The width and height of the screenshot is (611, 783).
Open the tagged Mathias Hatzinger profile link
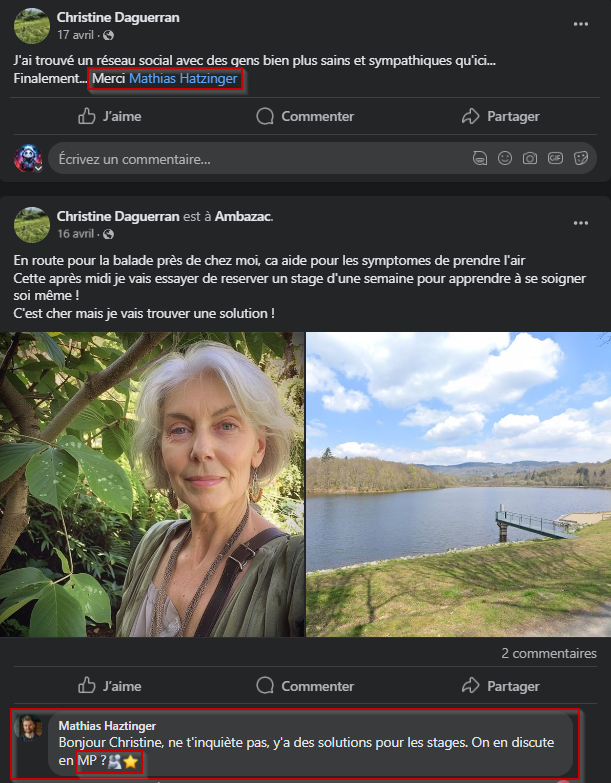185,78
